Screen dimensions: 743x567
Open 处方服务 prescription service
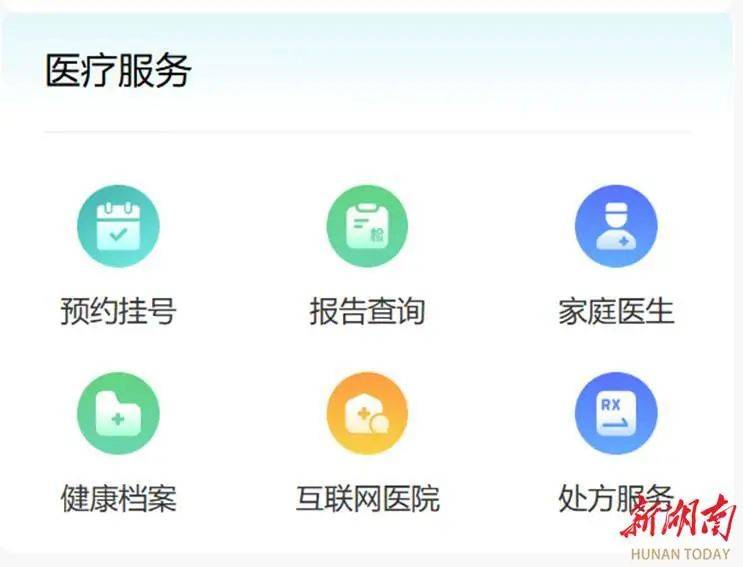pos(616,414)
